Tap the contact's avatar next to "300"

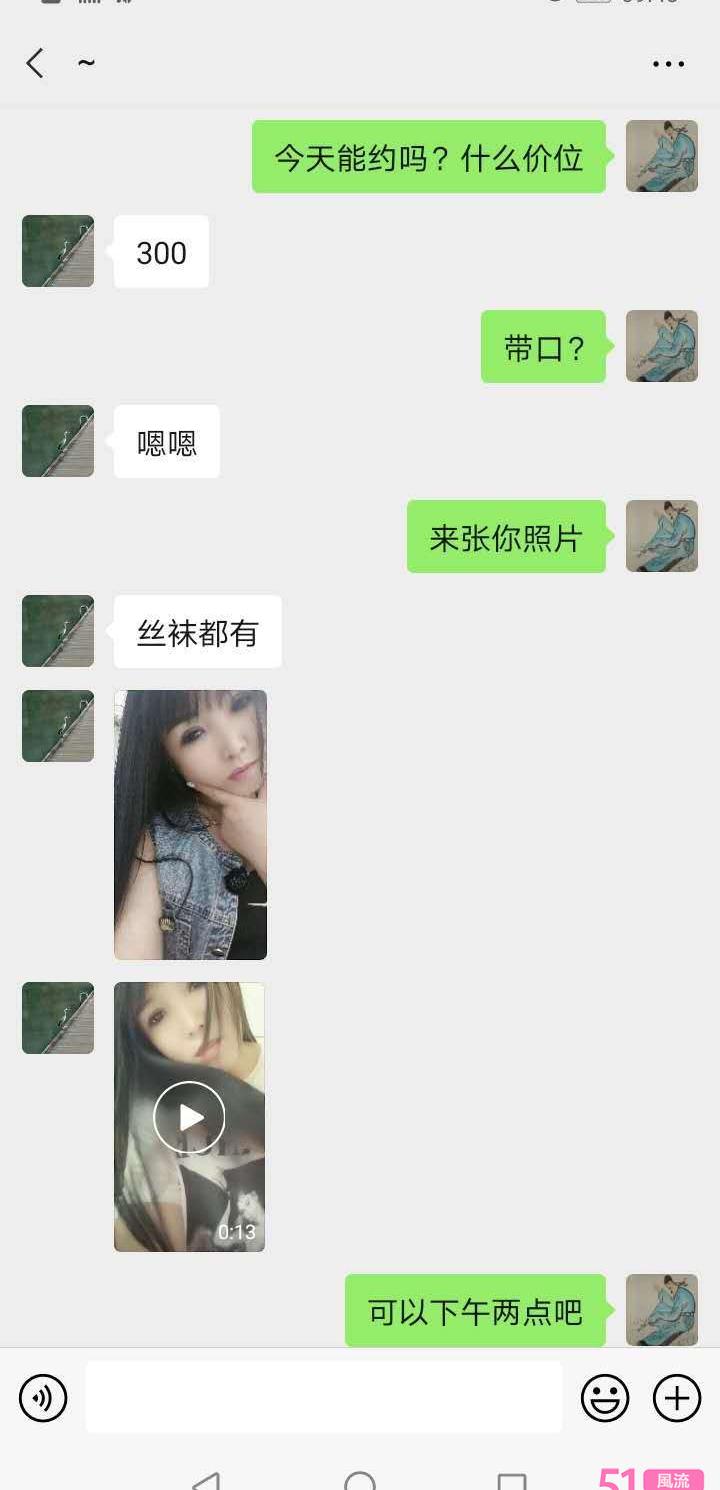pos(57,251)
